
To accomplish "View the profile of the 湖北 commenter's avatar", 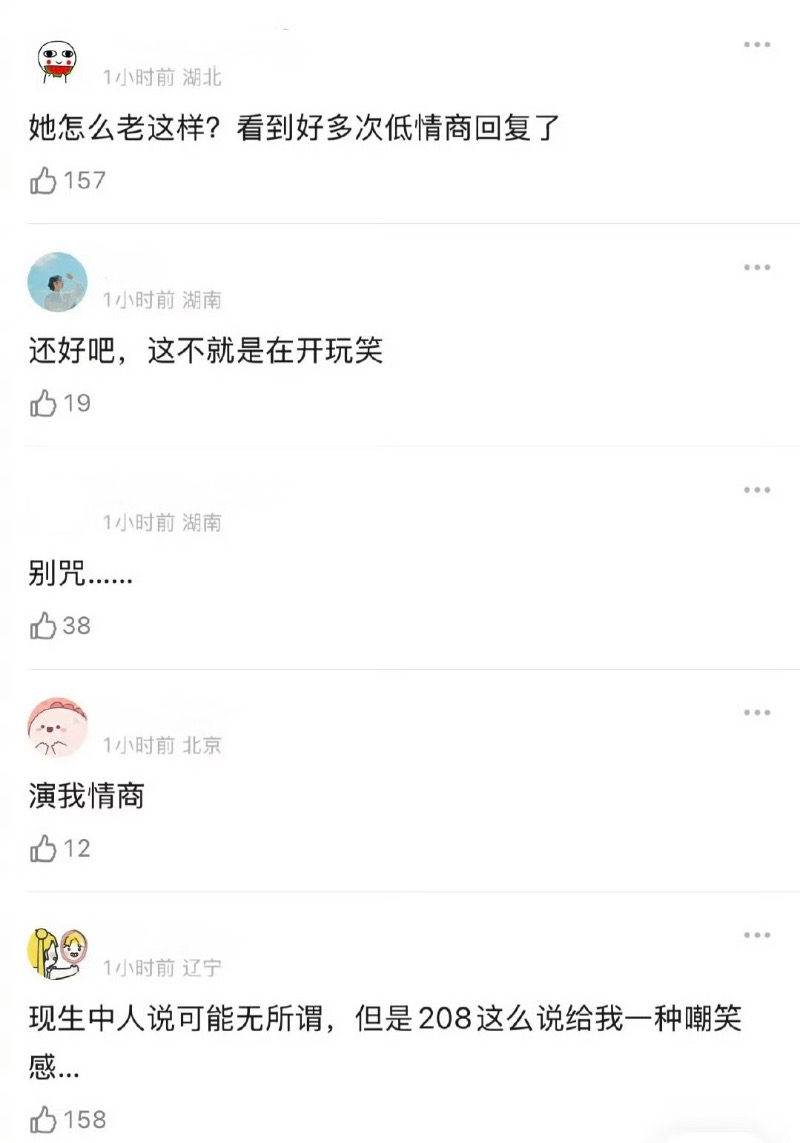I will [57, 60].
